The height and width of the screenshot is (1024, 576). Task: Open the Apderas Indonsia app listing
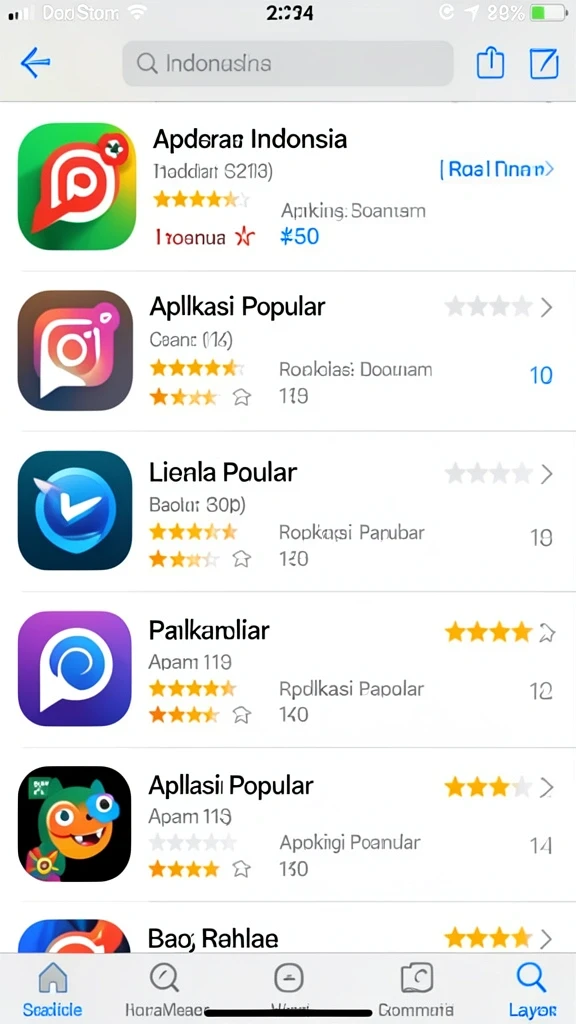[288, 187]
